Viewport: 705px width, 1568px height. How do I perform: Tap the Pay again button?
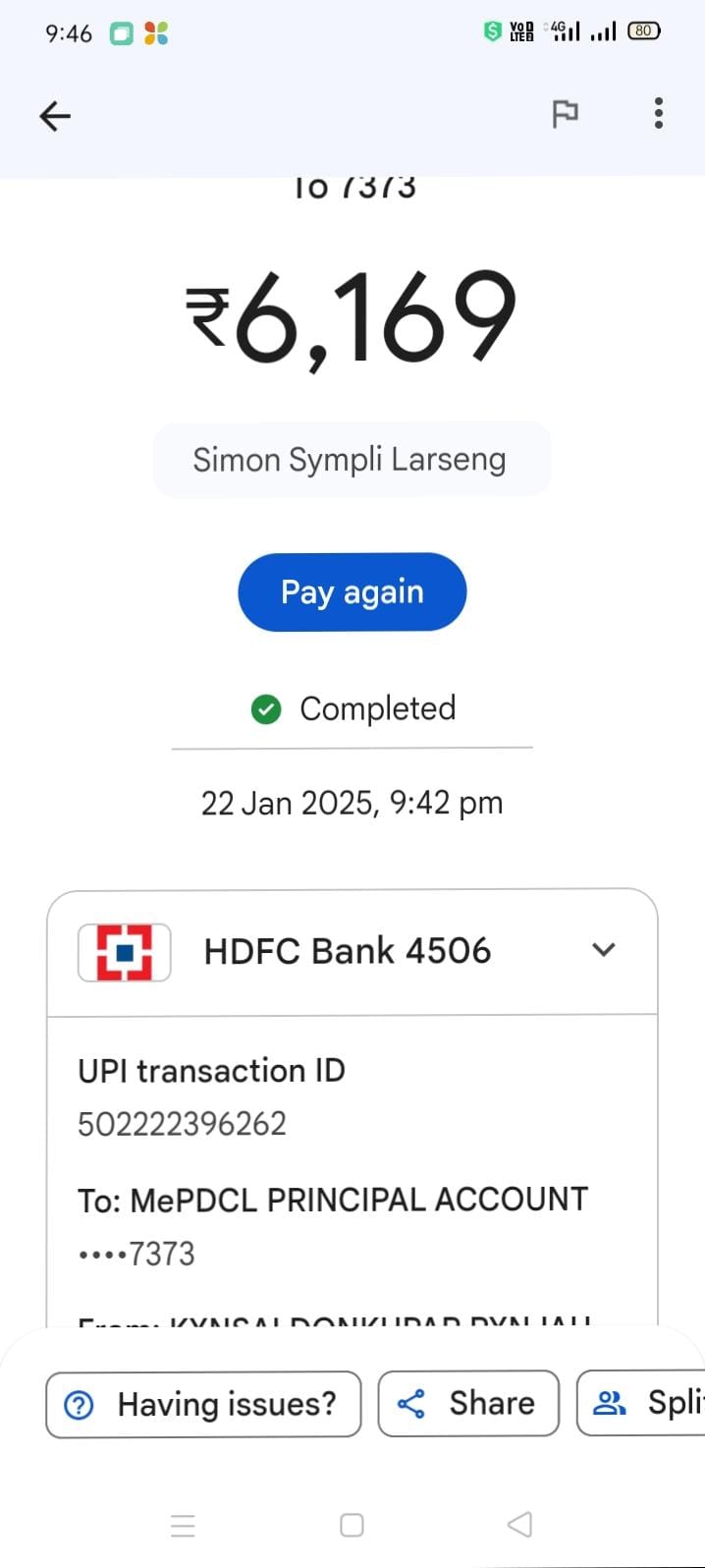click(352, 591)
